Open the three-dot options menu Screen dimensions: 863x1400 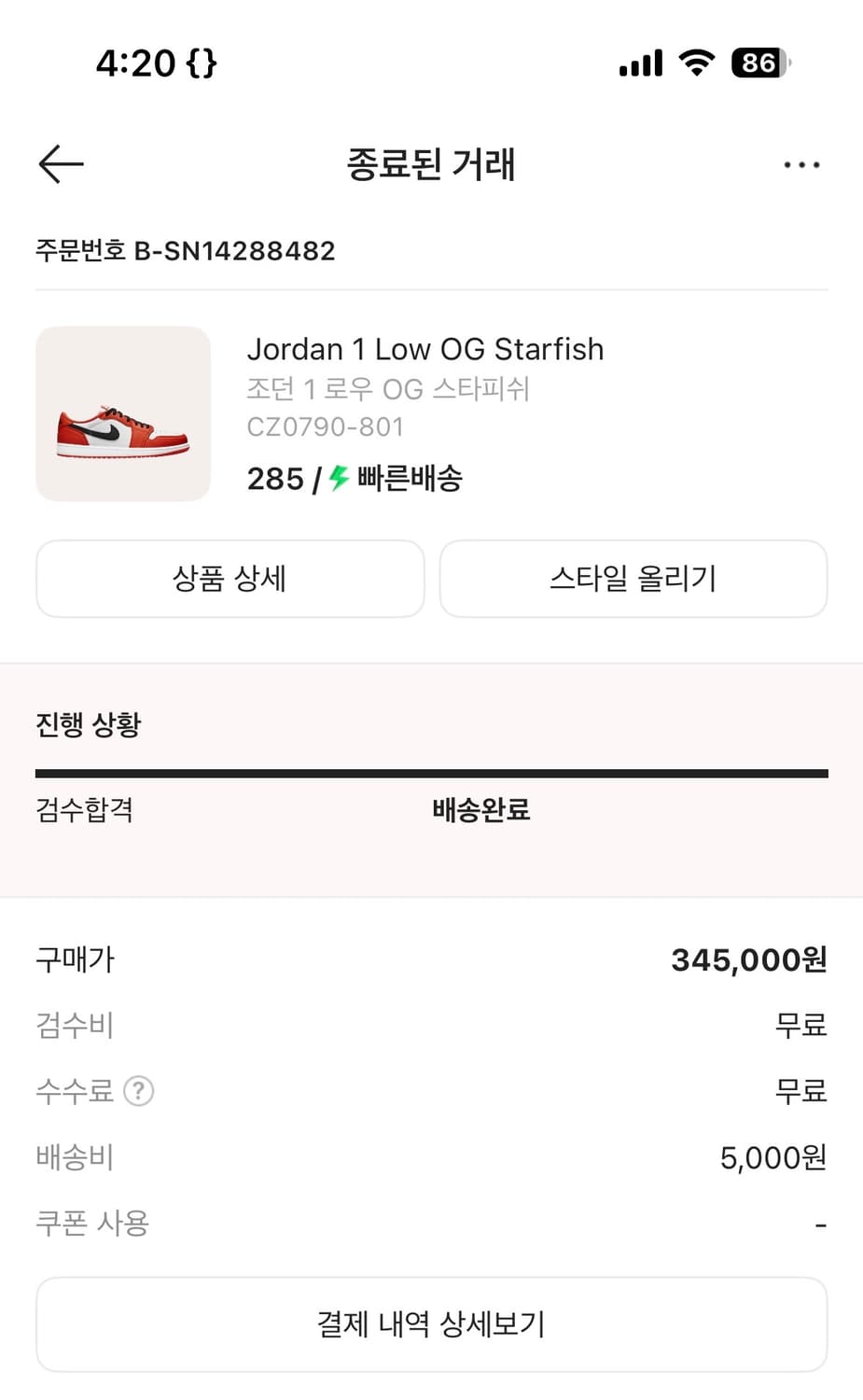click(801, 164)
